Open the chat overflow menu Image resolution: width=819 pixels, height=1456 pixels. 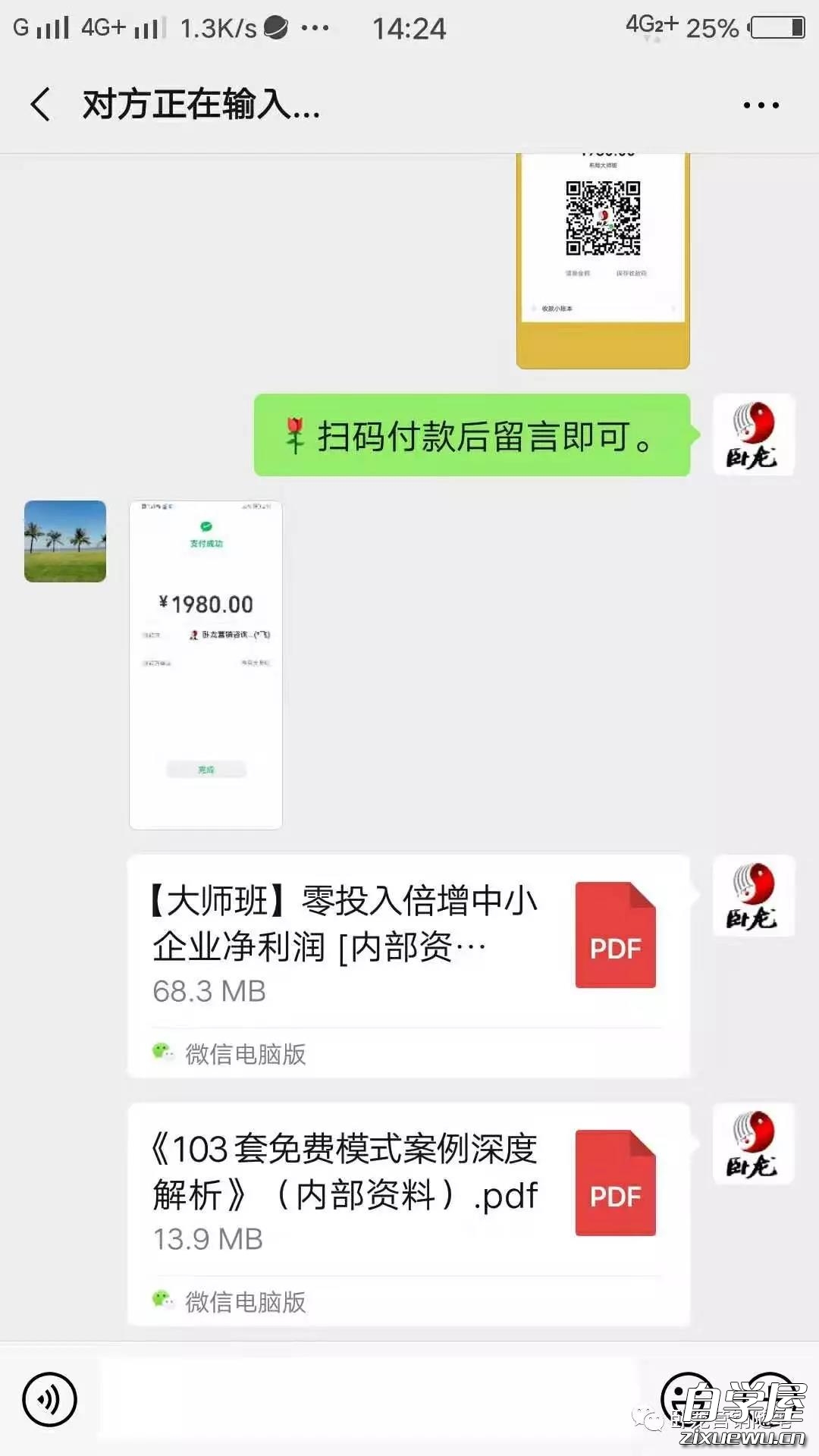click(761, 105)
